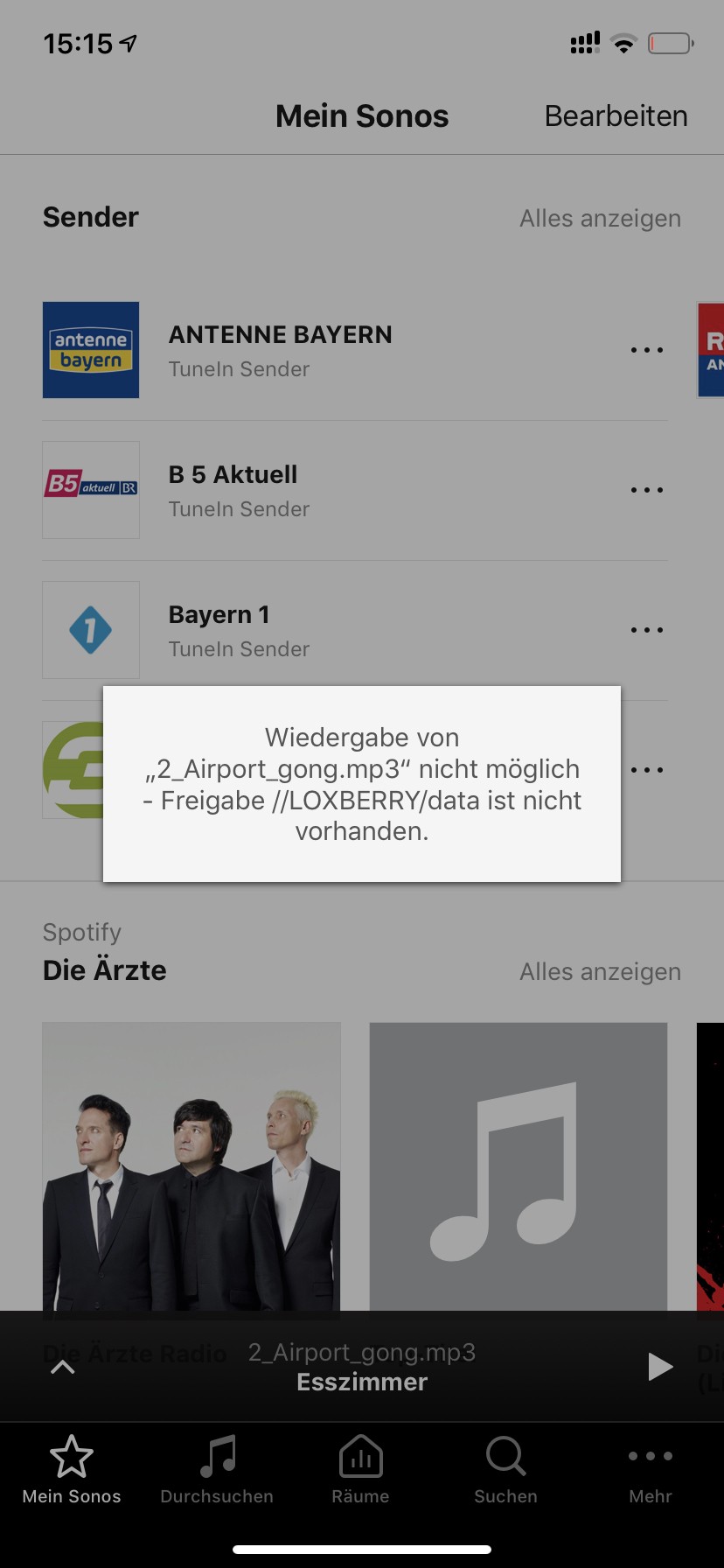Open the Mehr tab
The height and width of the screenshot is (1568, 724).
650,1470
